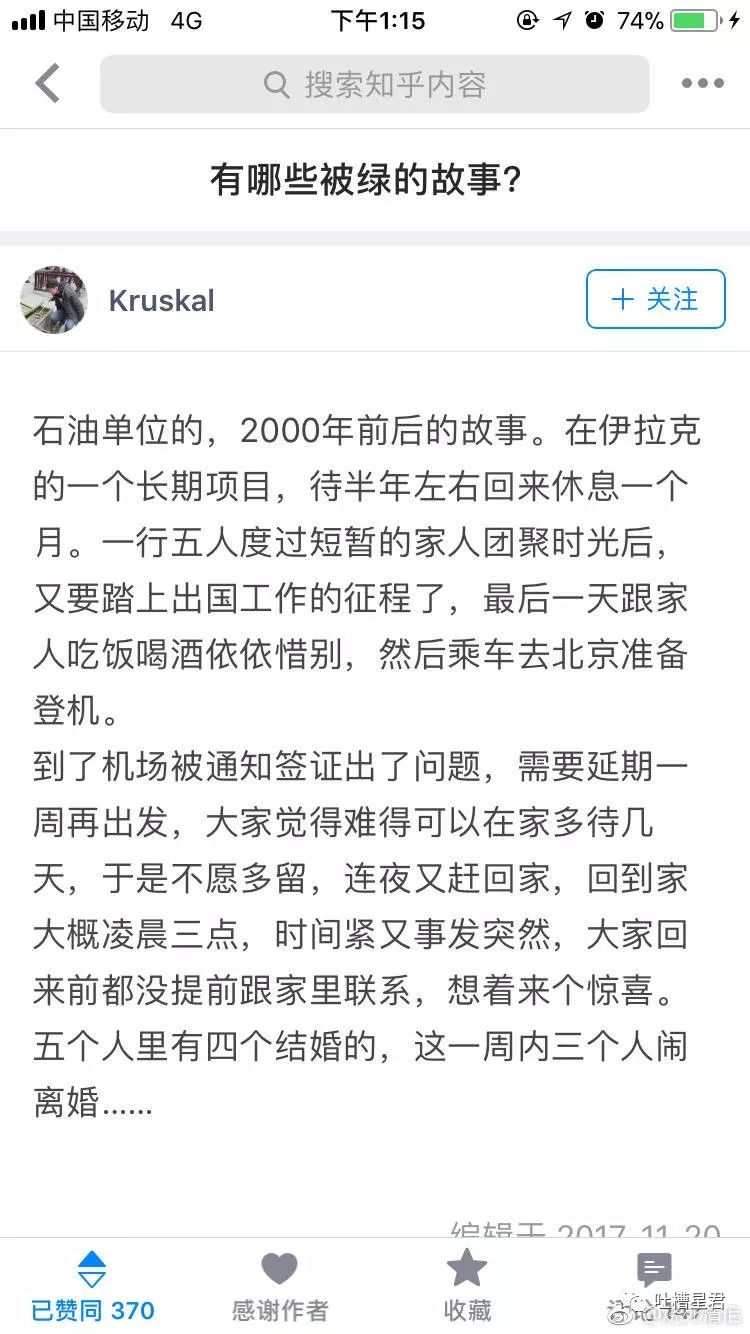Go back using the top-left arrow

[47, 83]
